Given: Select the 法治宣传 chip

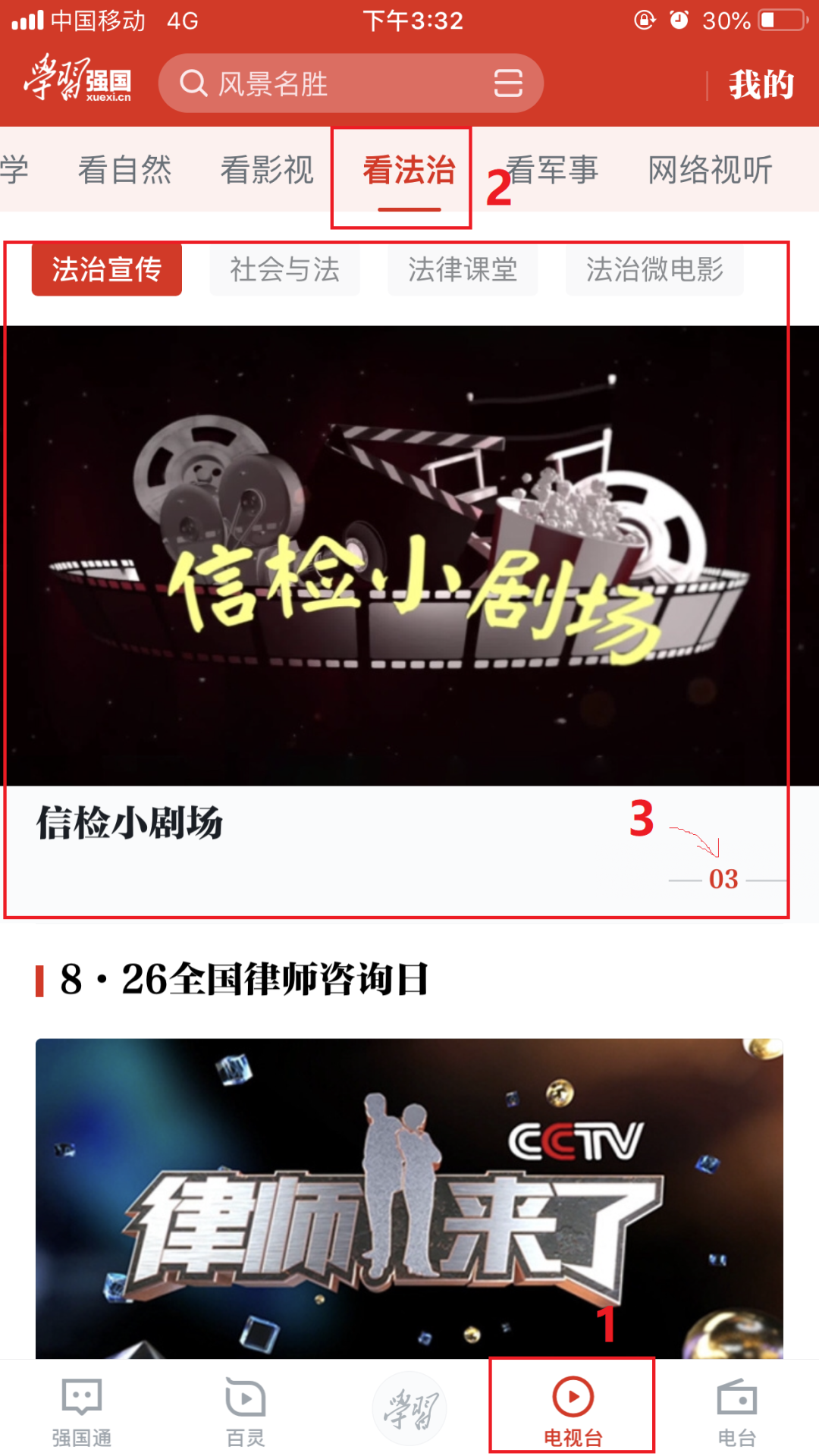Looking at the screenshot, I should (107, 269).
